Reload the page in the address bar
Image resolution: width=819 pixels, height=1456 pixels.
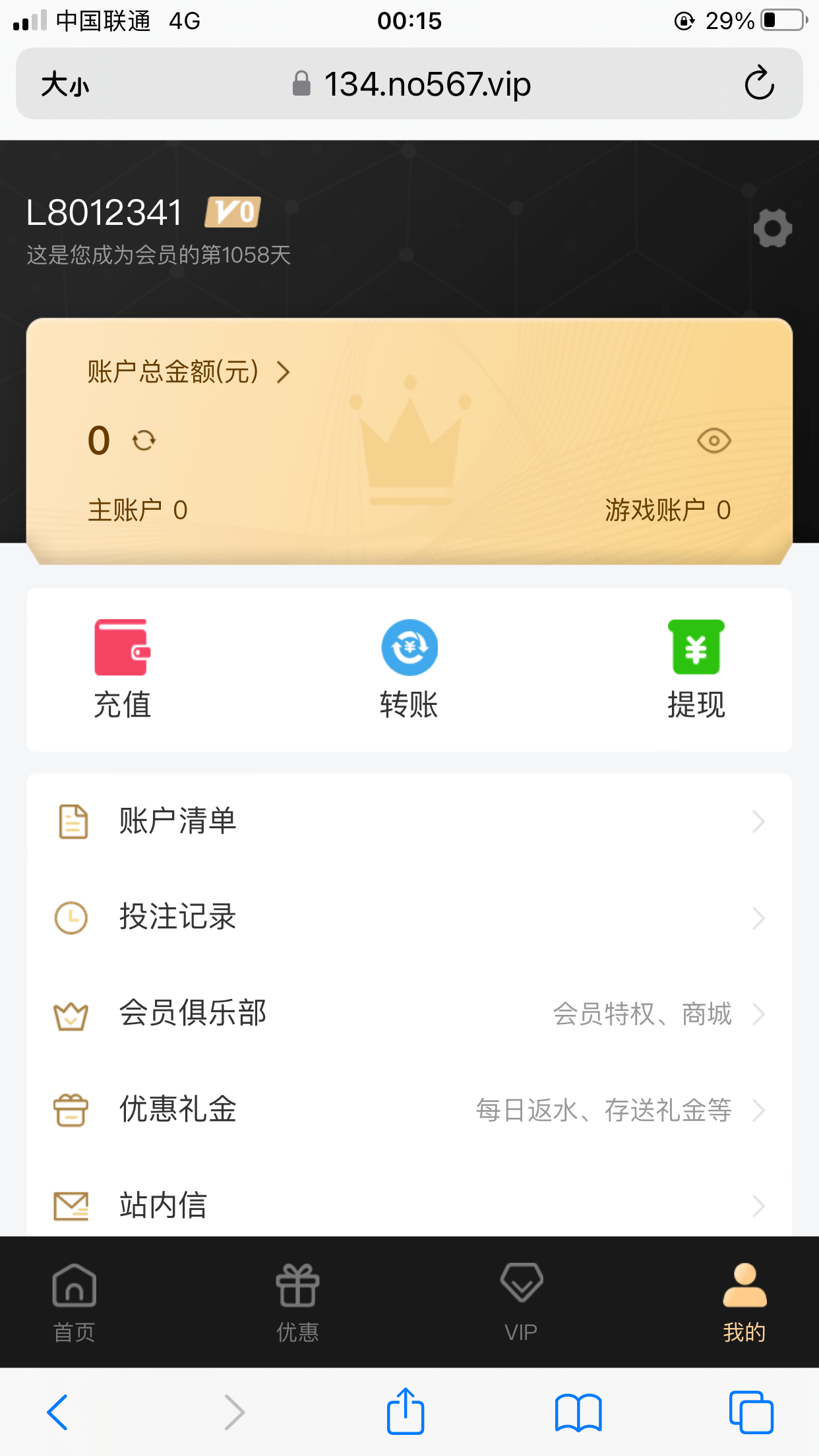coord(759,84)
